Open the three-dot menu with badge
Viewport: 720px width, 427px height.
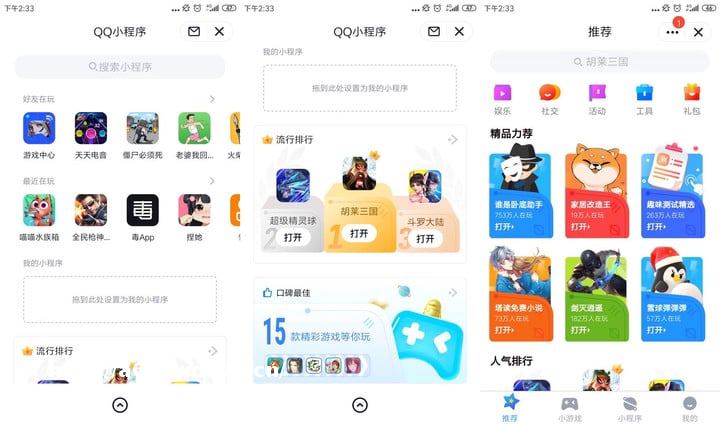point(672,32)
